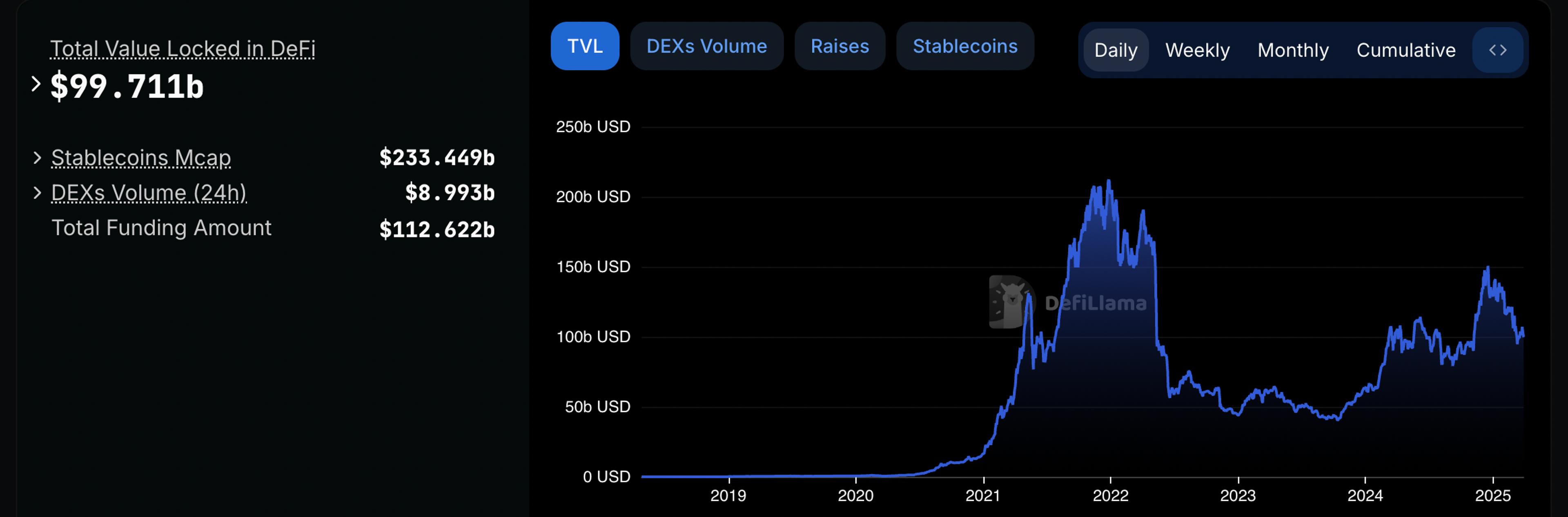
Task: Open the embed code button
Action: click(x=1497, y=50)
